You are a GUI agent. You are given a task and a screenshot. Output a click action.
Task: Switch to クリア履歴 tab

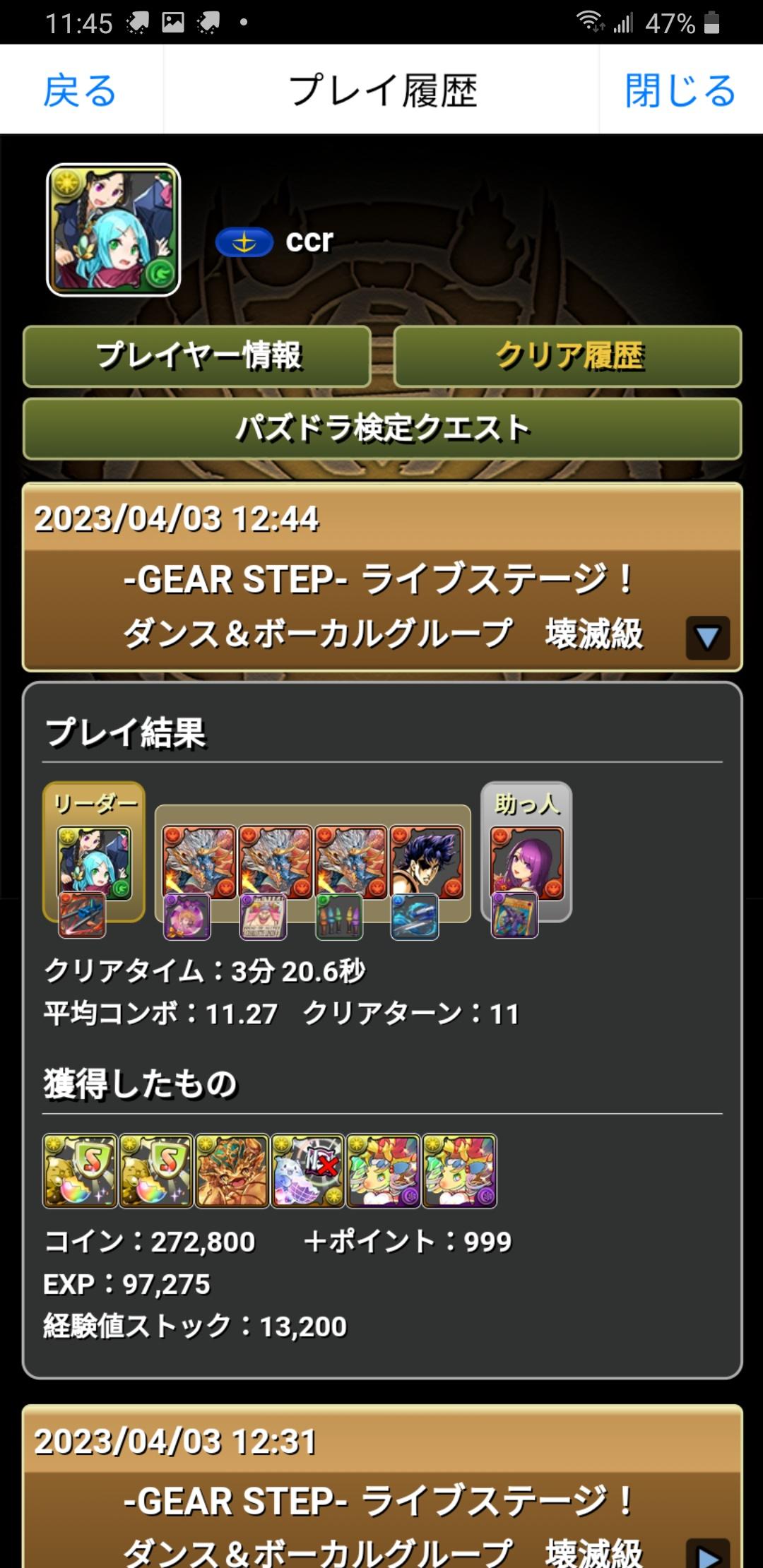567,356
